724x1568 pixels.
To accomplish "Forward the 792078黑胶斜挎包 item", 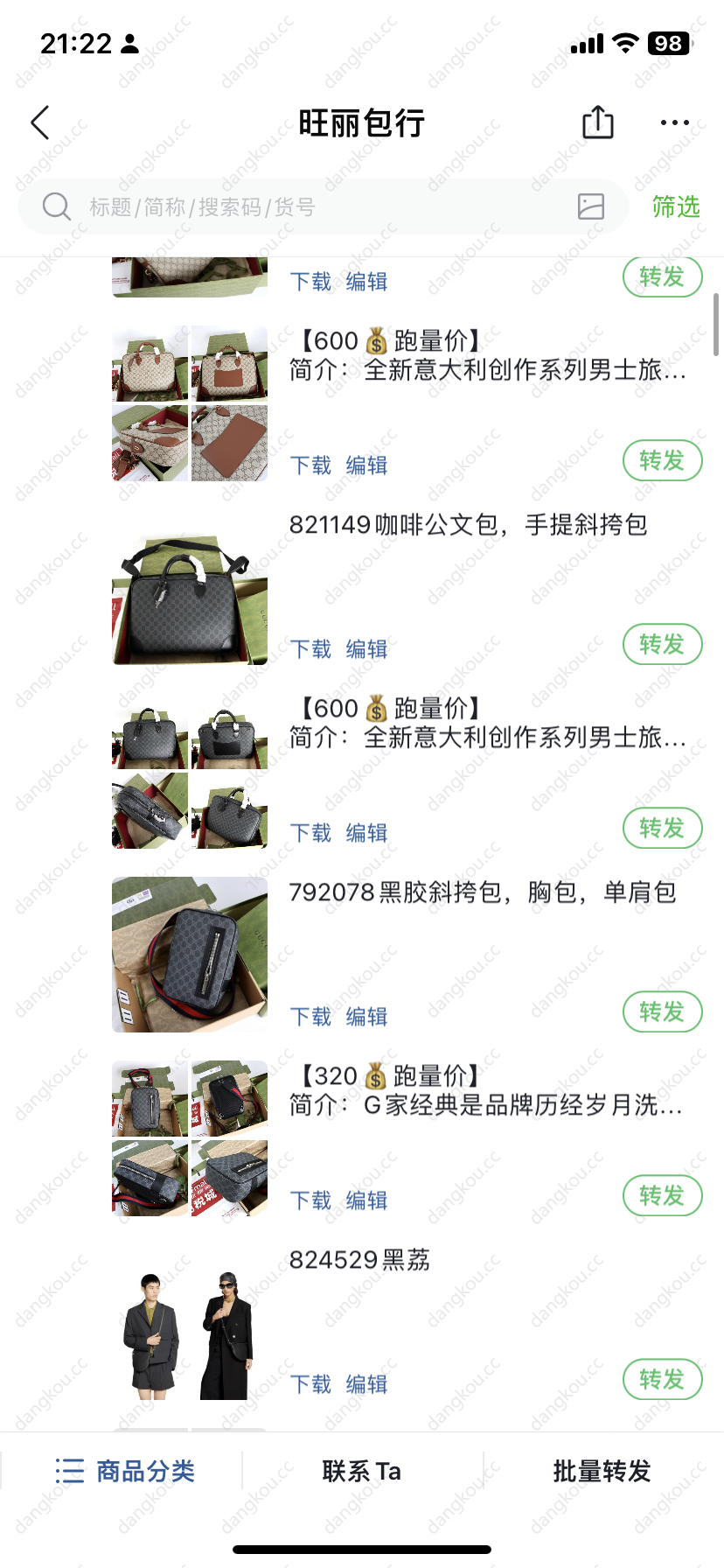I will coord(662,1012).
